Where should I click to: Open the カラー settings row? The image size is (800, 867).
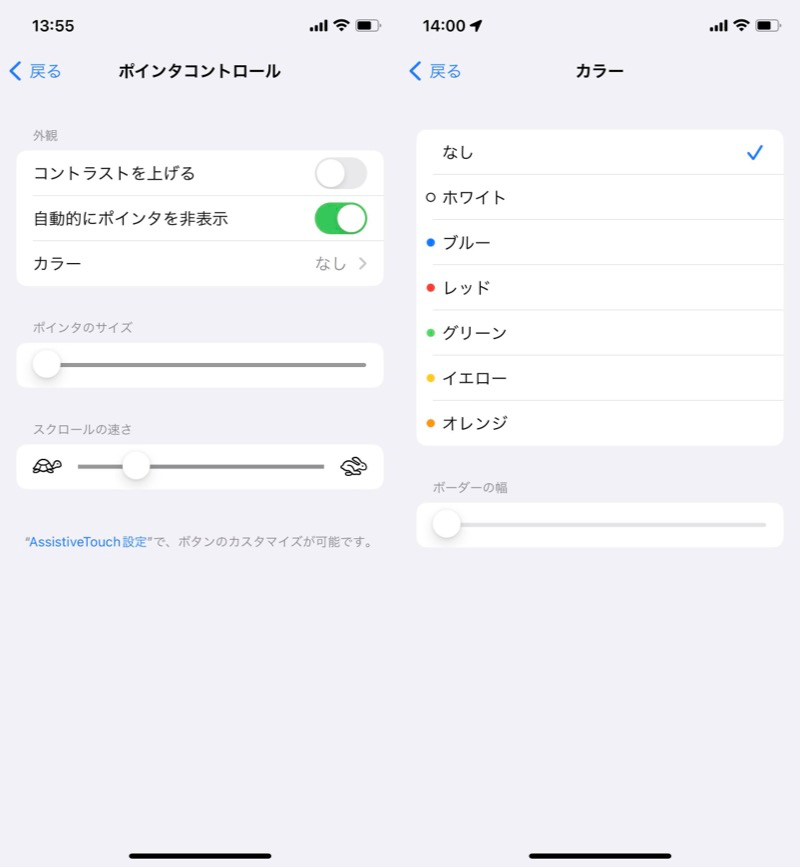[x=200, y=264]
